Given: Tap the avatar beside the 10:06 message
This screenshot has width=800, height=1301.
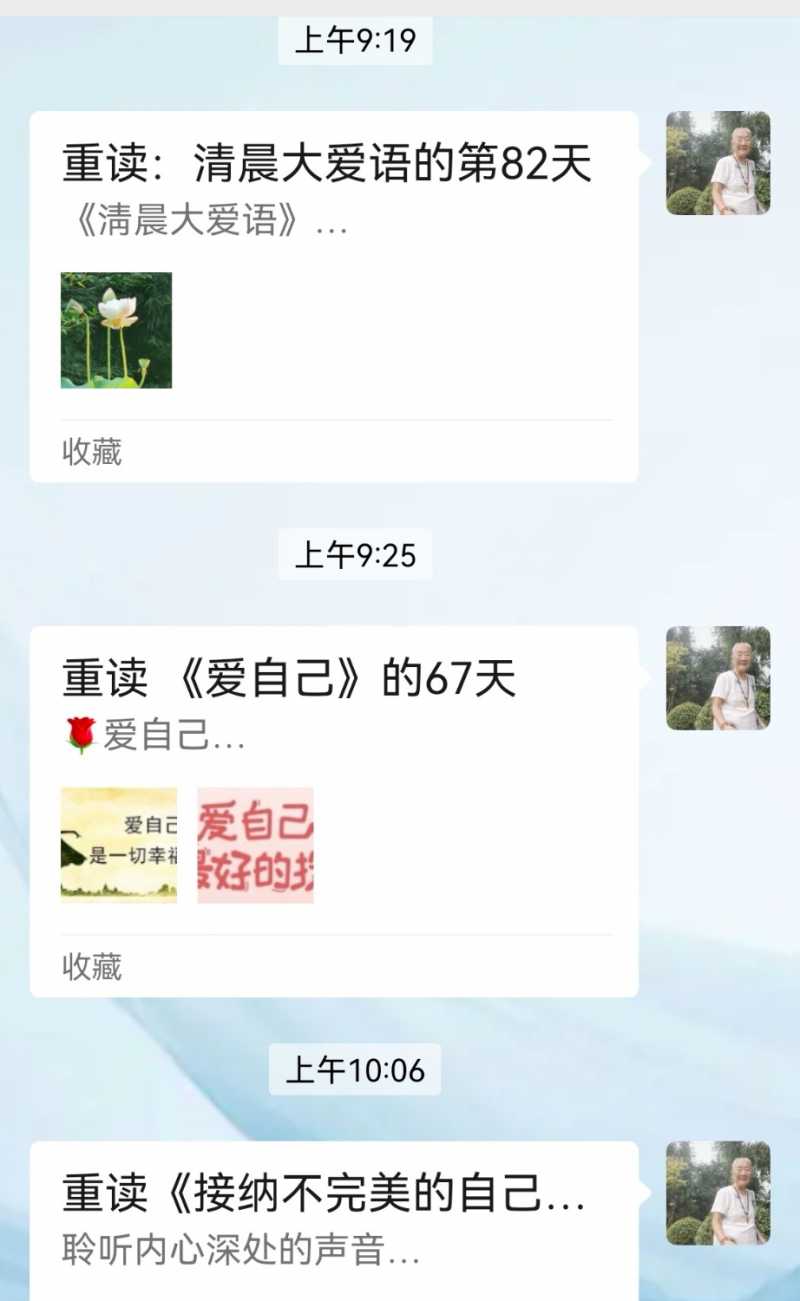Looking at the screenshot, I should pyautogui.click(x=716, y=1195).
